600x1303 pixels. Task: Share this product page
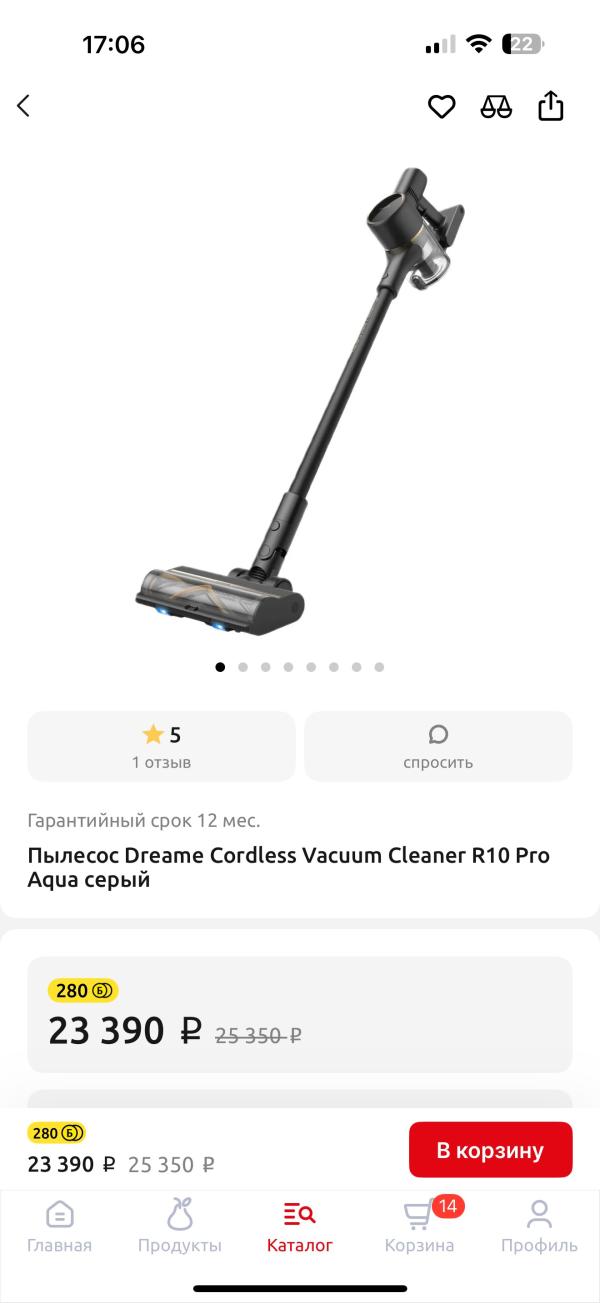(x=551, y=106)
